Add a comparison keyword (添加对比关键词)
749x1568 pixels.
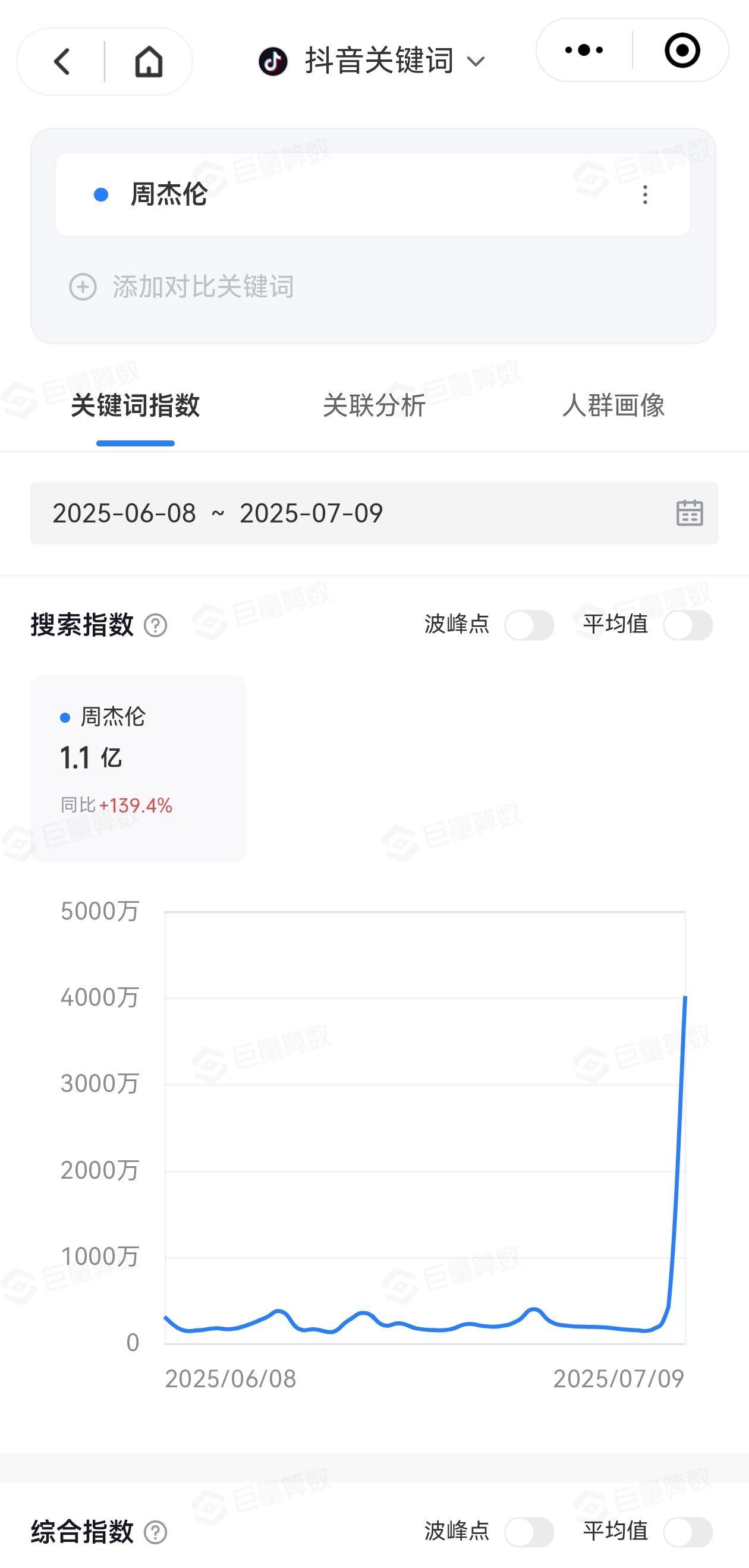click(181, 286)
